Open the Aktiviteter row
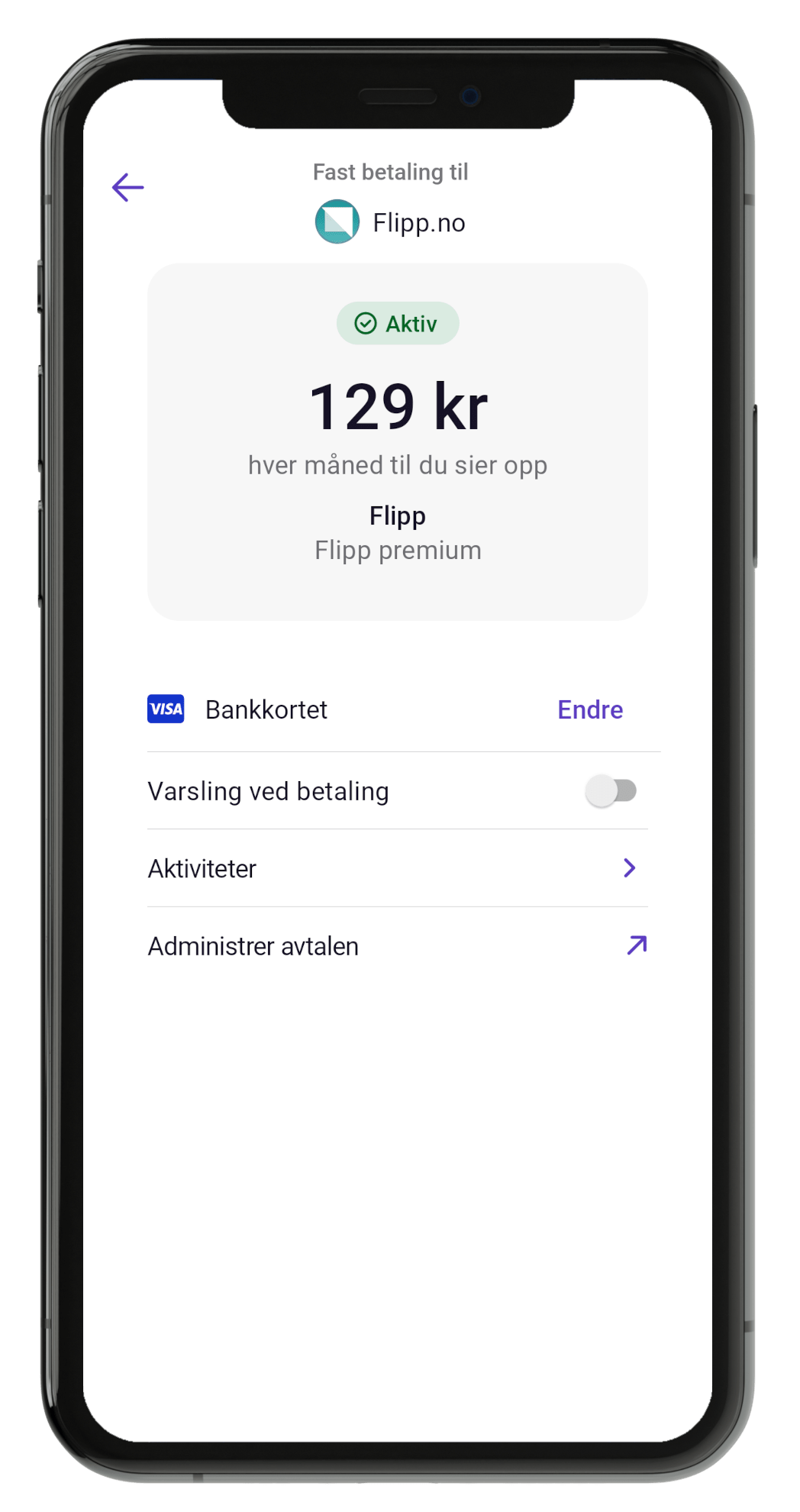This screenshot has width=800, height=1512. 397,868
